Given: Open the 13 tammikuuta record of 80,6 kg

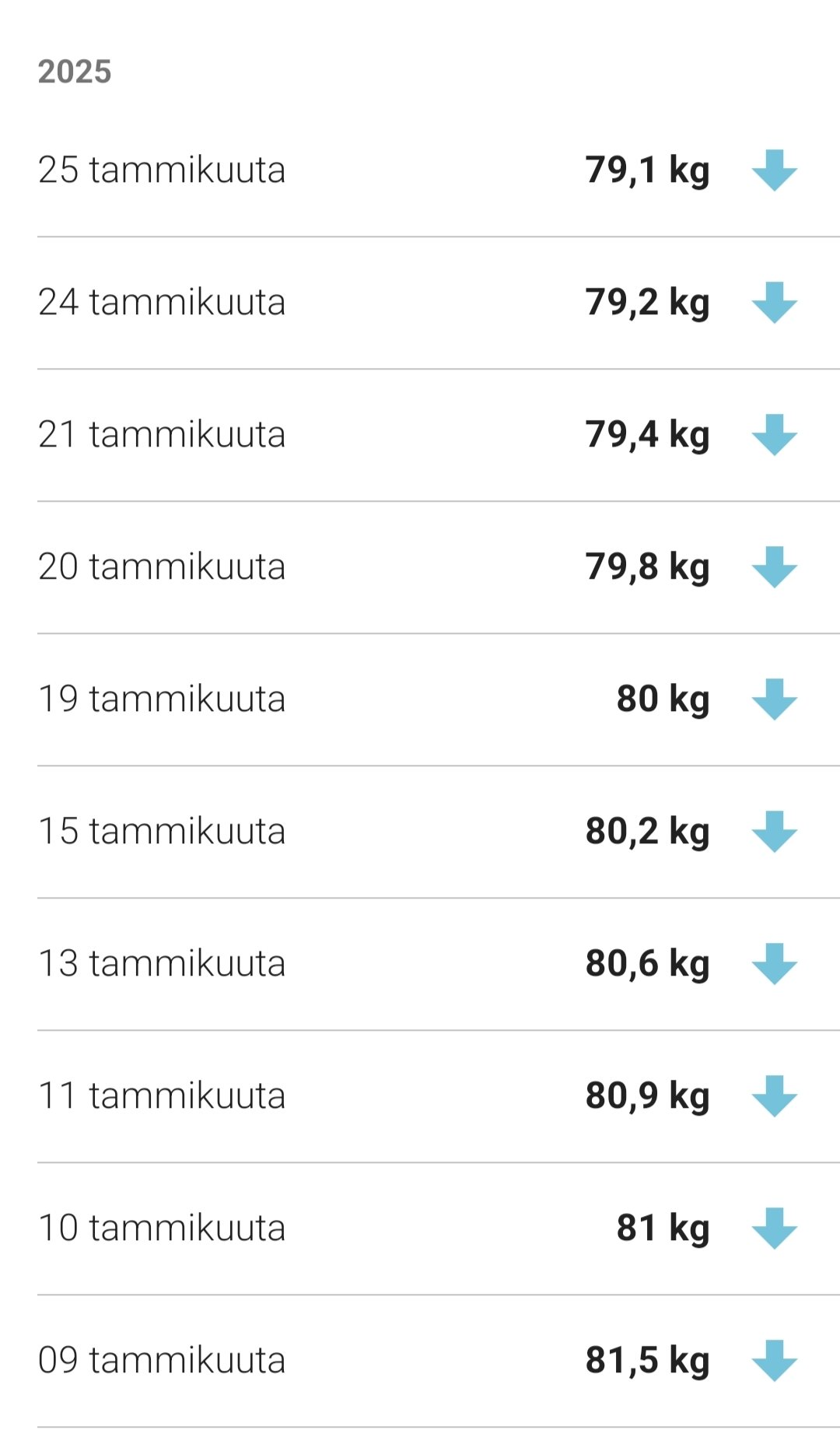Looking at the screenshot, I should coord(420,964).
